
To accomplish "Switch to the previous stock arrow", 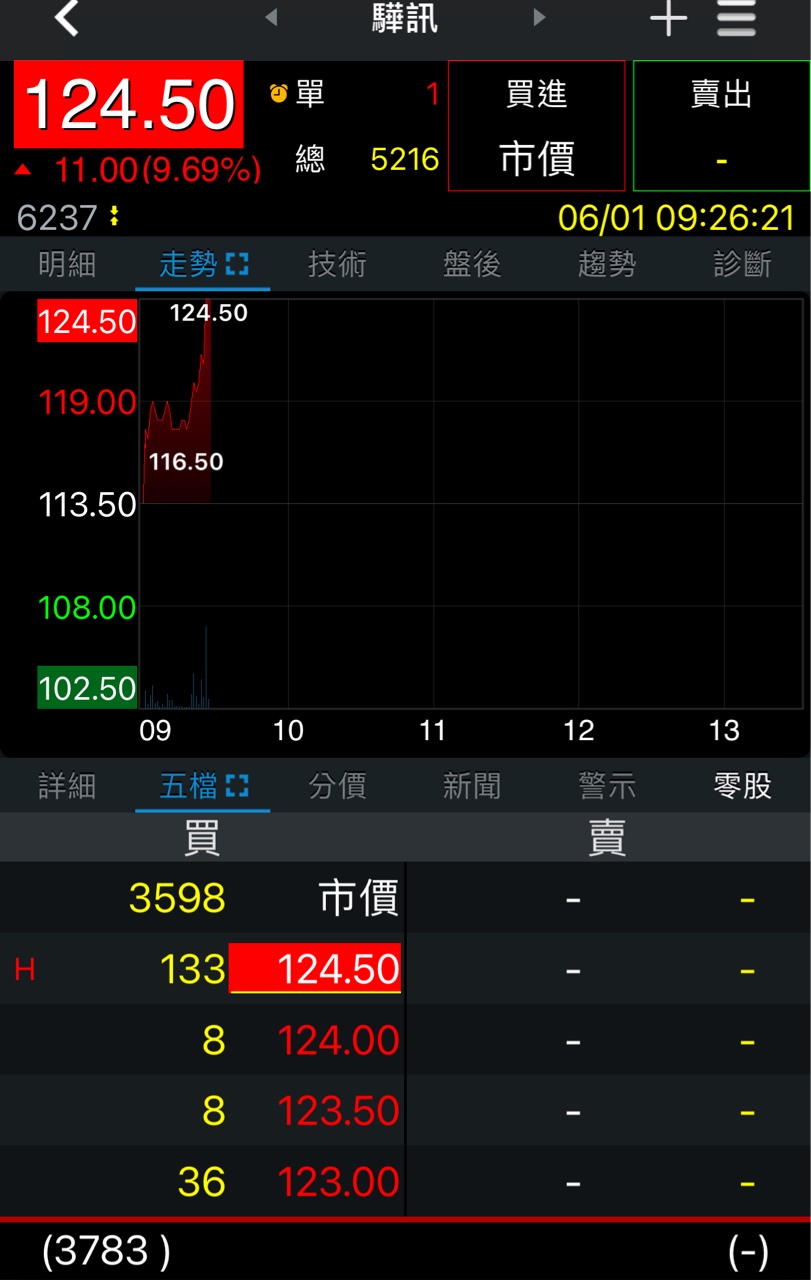I will click(271, 18).
